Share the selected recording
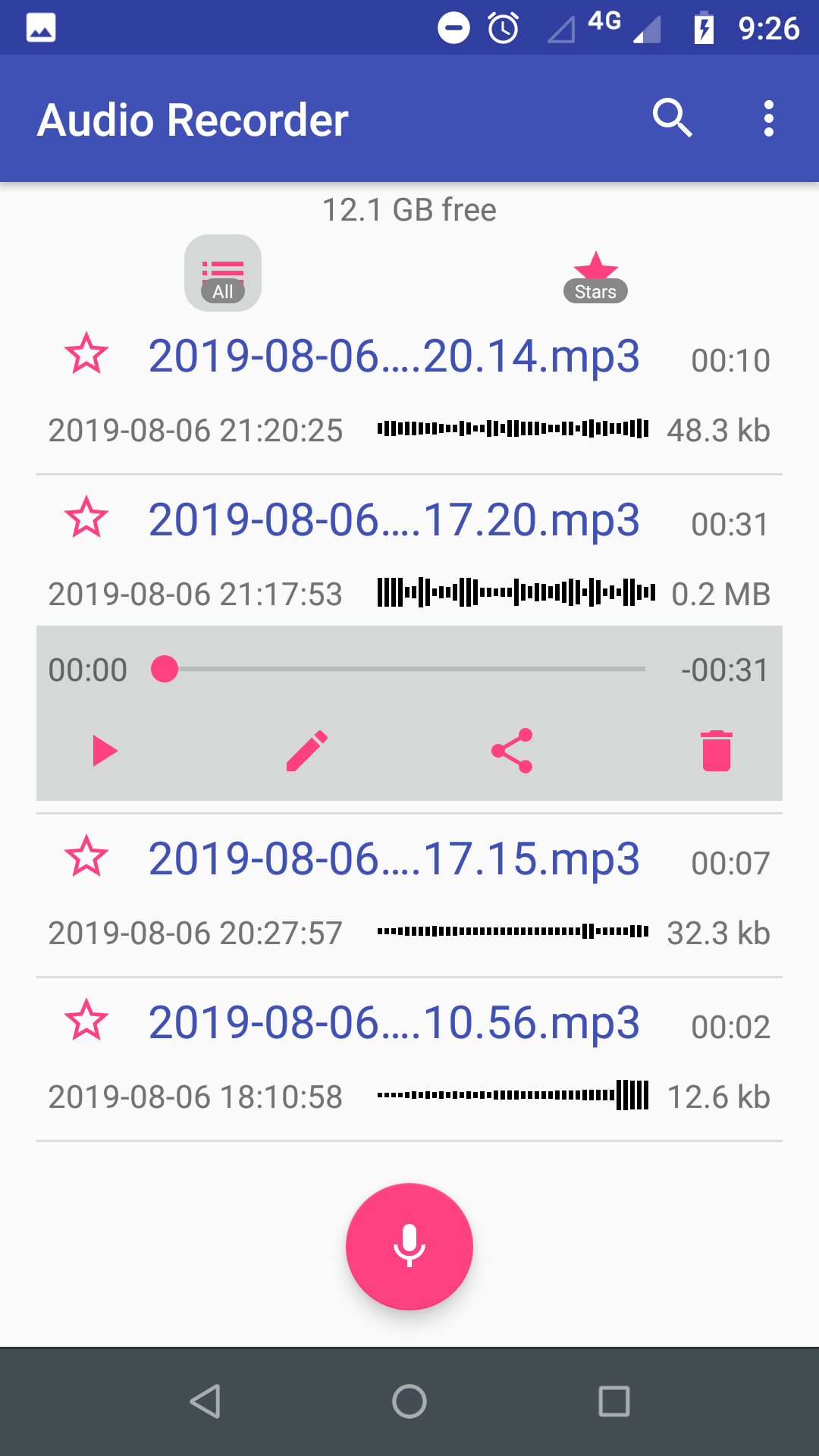 pyautogui.click(x=512, y=751)
